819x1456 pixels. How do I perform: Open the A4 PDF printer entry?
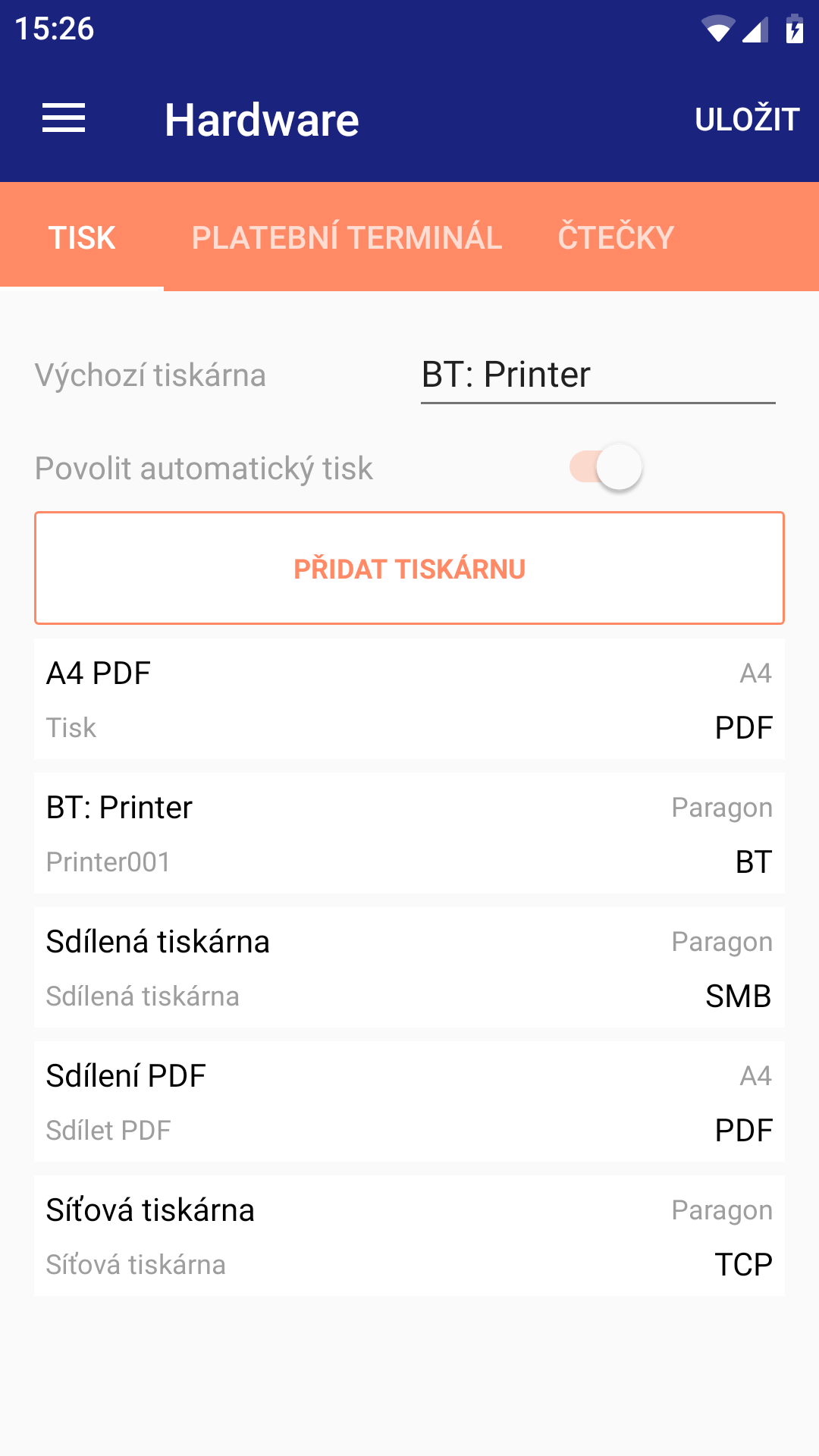click(409, 699)
